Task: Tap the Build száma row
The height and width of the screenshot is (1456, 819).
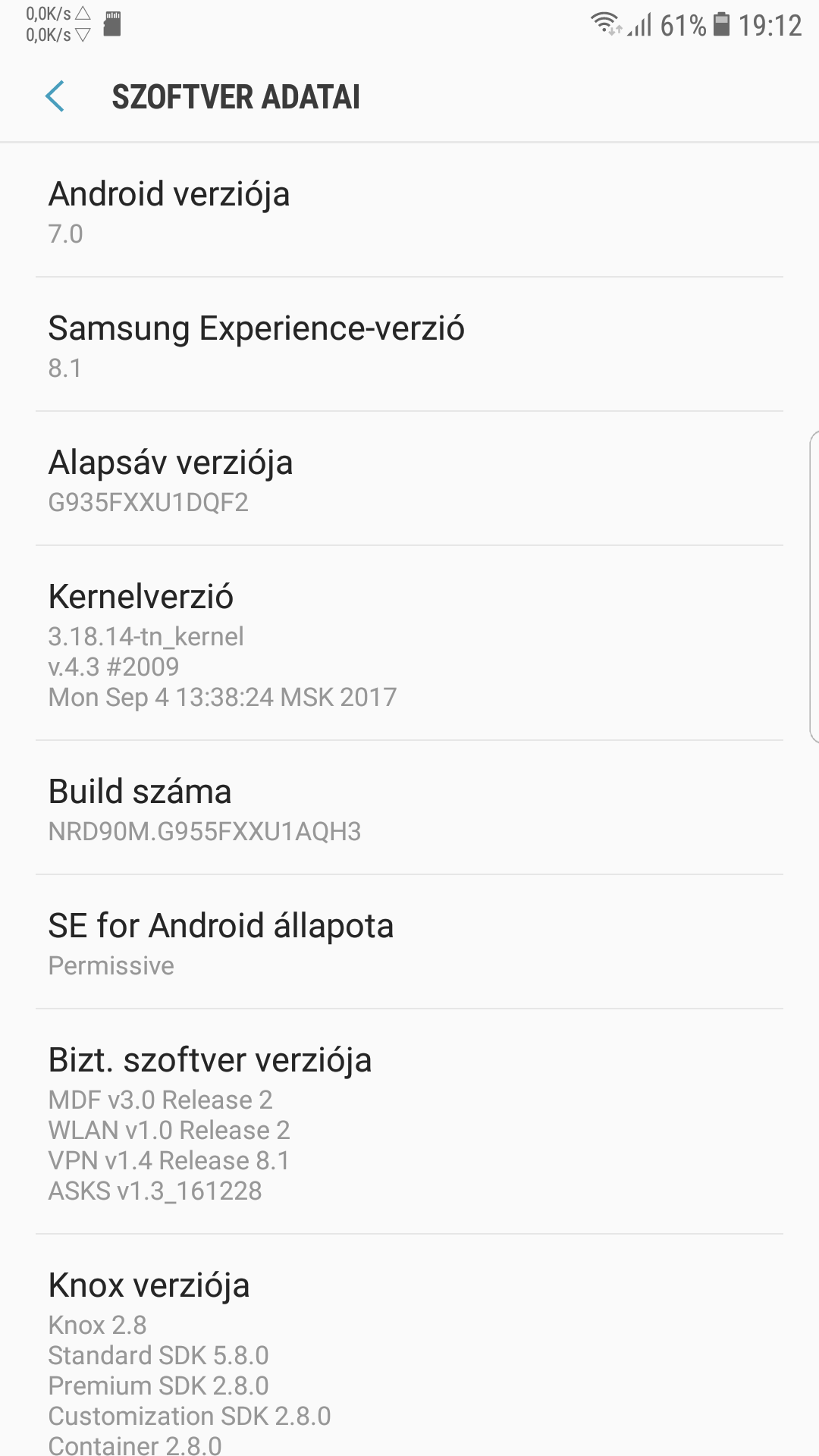Action: (x=409, y=808)
